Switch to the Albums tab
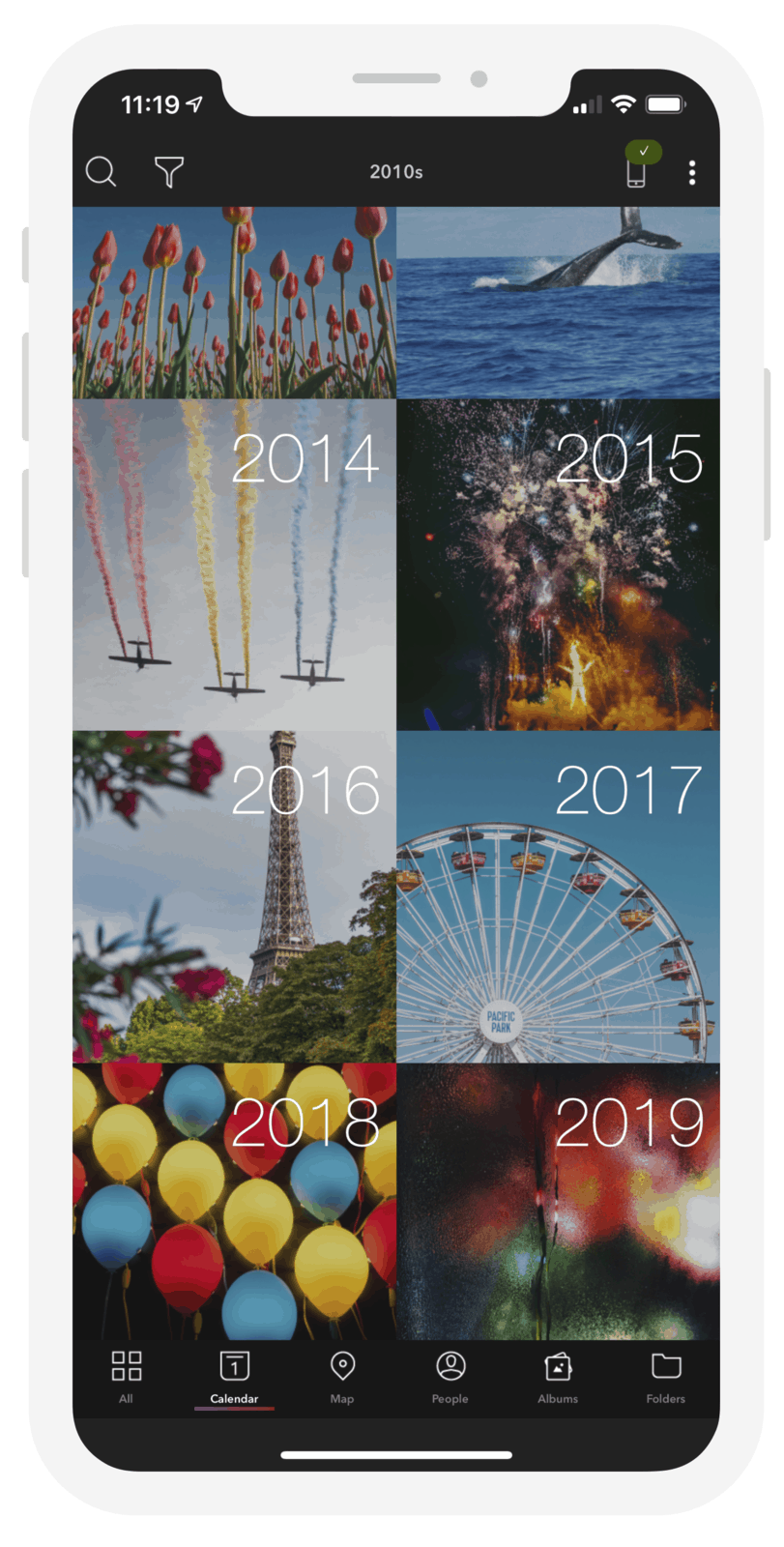This screenshot has width=784, height=1547. [x=558, y=1377]
